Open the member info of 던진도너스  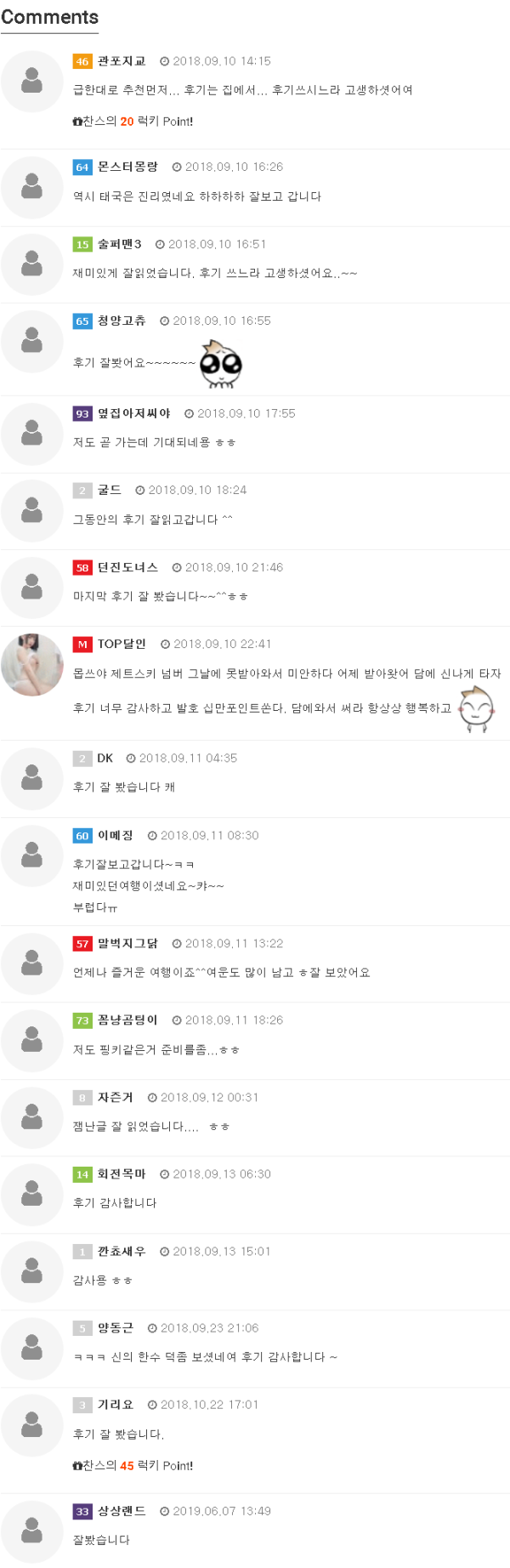127,567
